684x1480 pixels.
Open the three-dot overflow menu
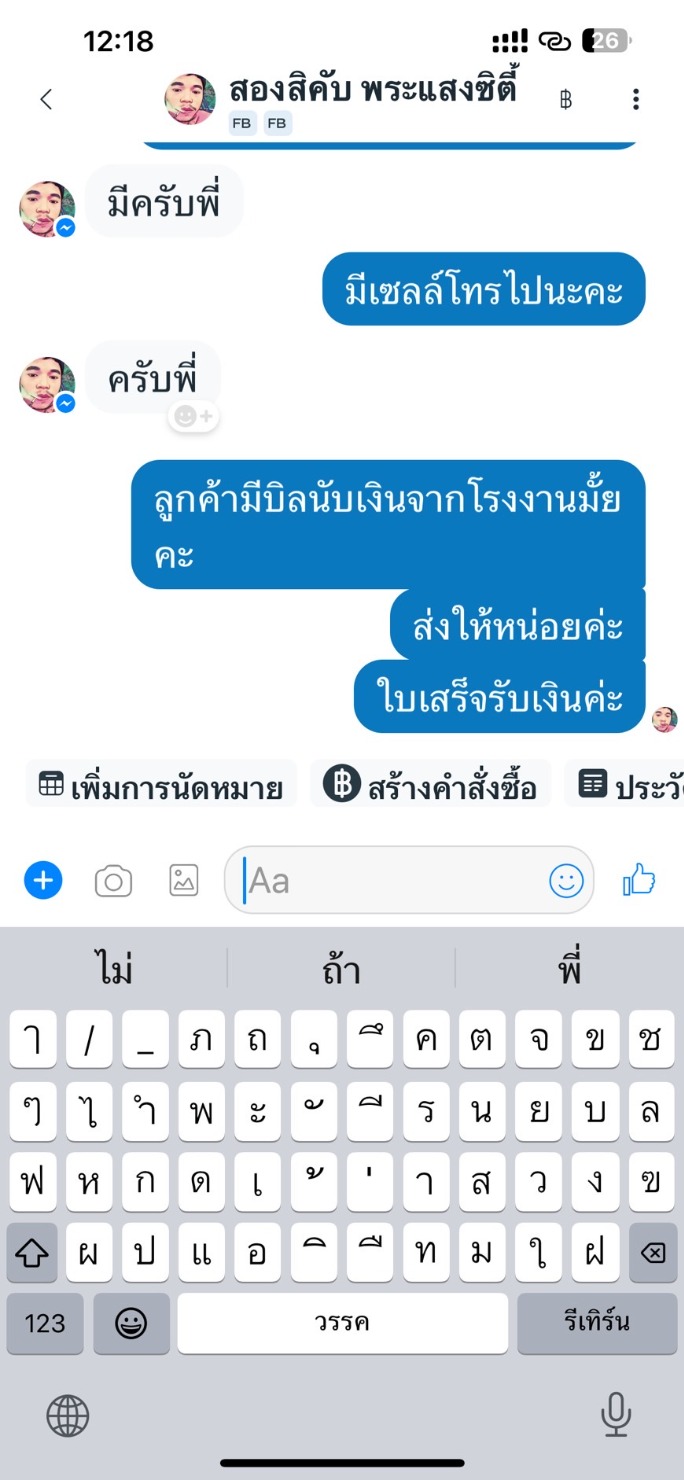coord(636,99)
